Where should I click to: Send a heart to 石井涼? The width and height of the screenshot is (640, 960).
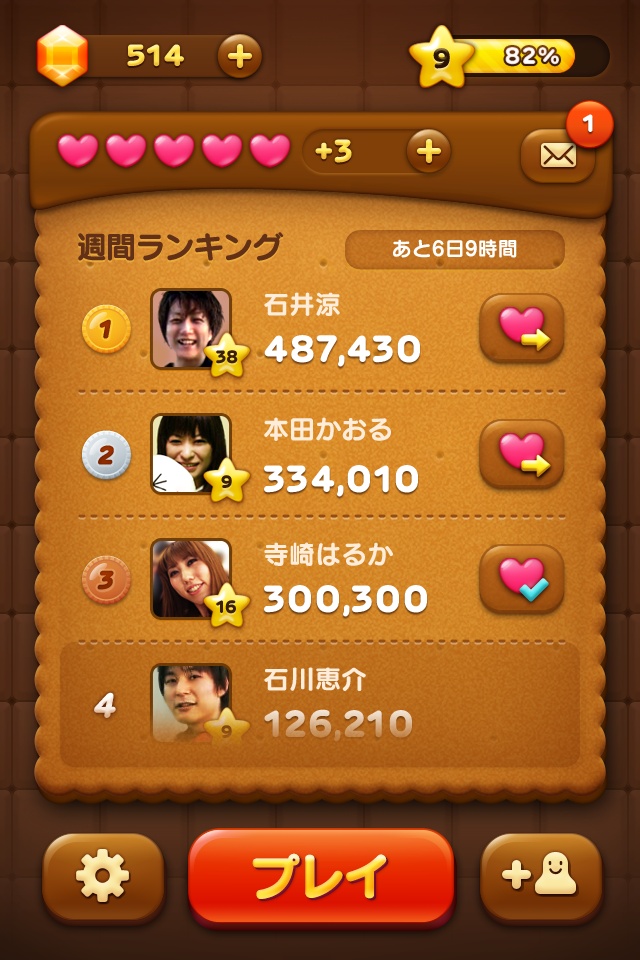[x=521, y=328]
